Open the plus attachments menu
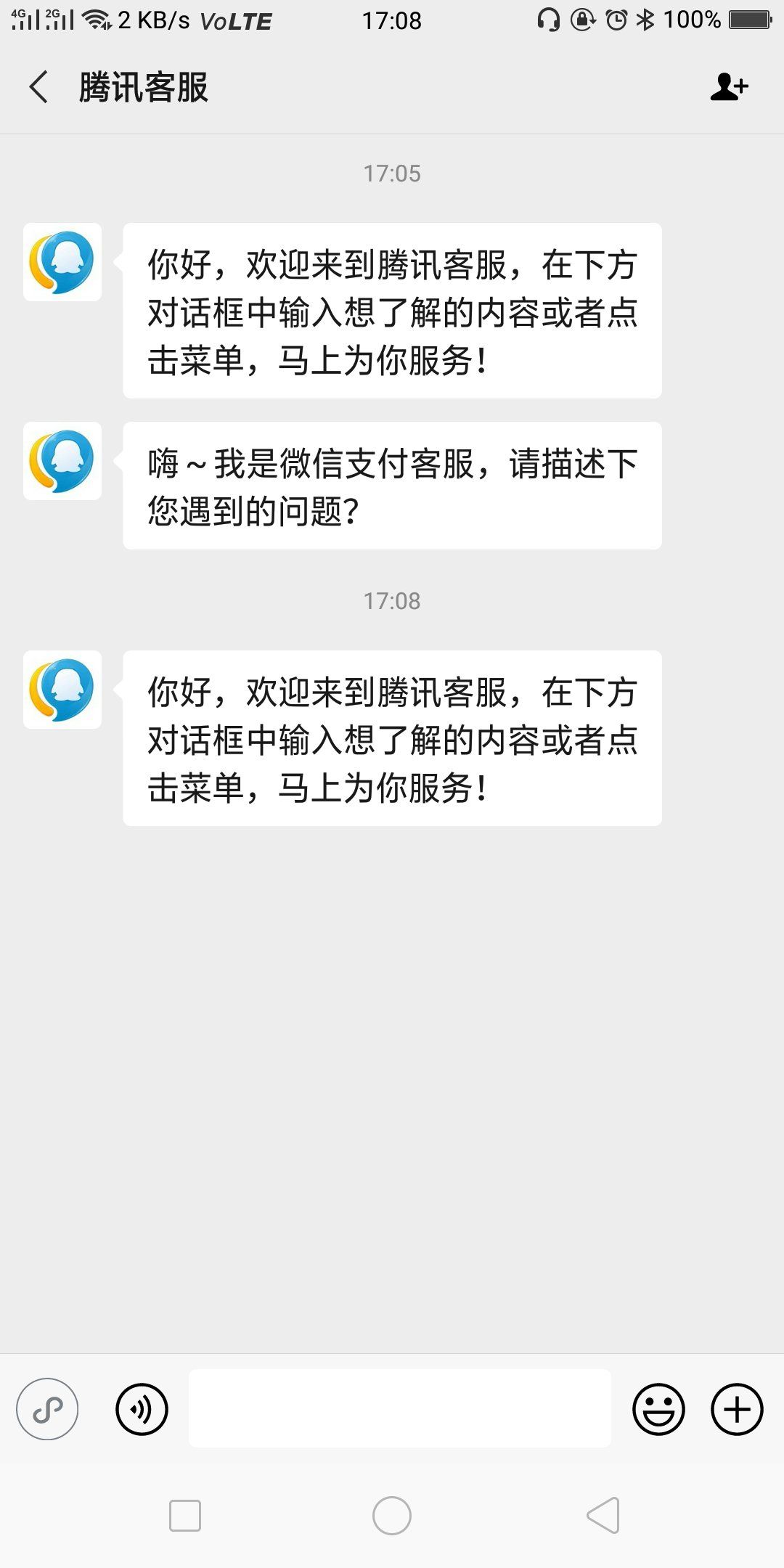The width and height of the screenshot is (784, 1568). coord(736,1409)
